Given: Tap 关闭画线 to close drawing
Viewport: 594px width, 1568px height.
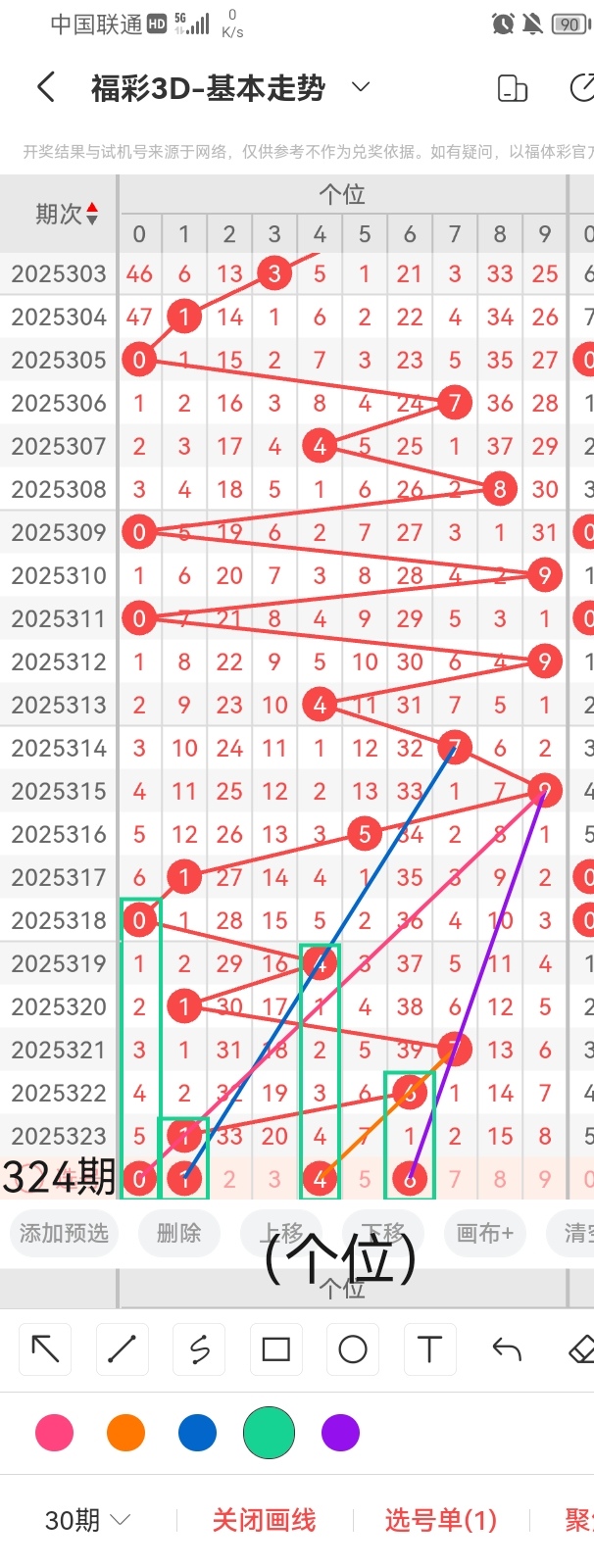Looking at the screenshot, I should [264, 1520].
